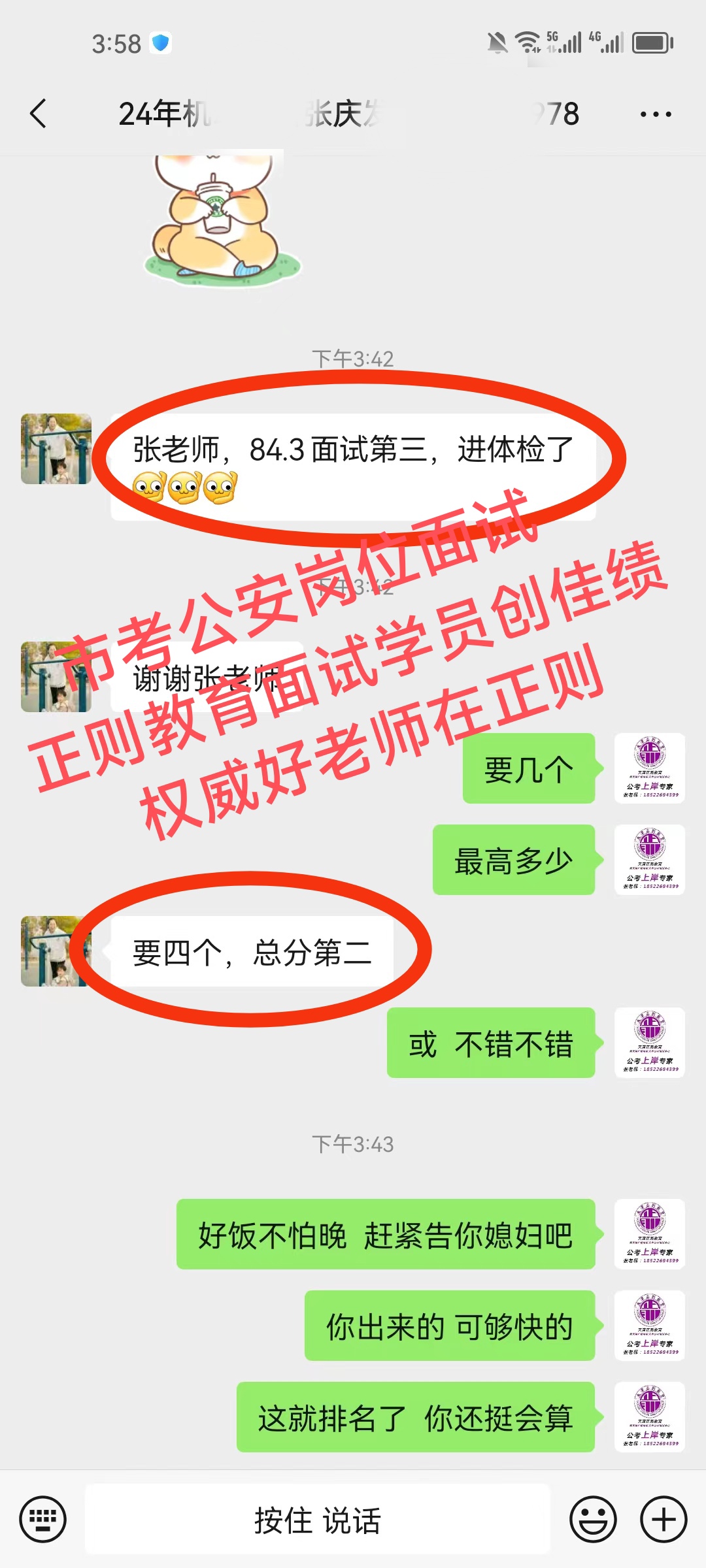This screenshot has width=706, height=1568.
Task: Open sender avatar next to 要几个
Action: tap(649, 768)
